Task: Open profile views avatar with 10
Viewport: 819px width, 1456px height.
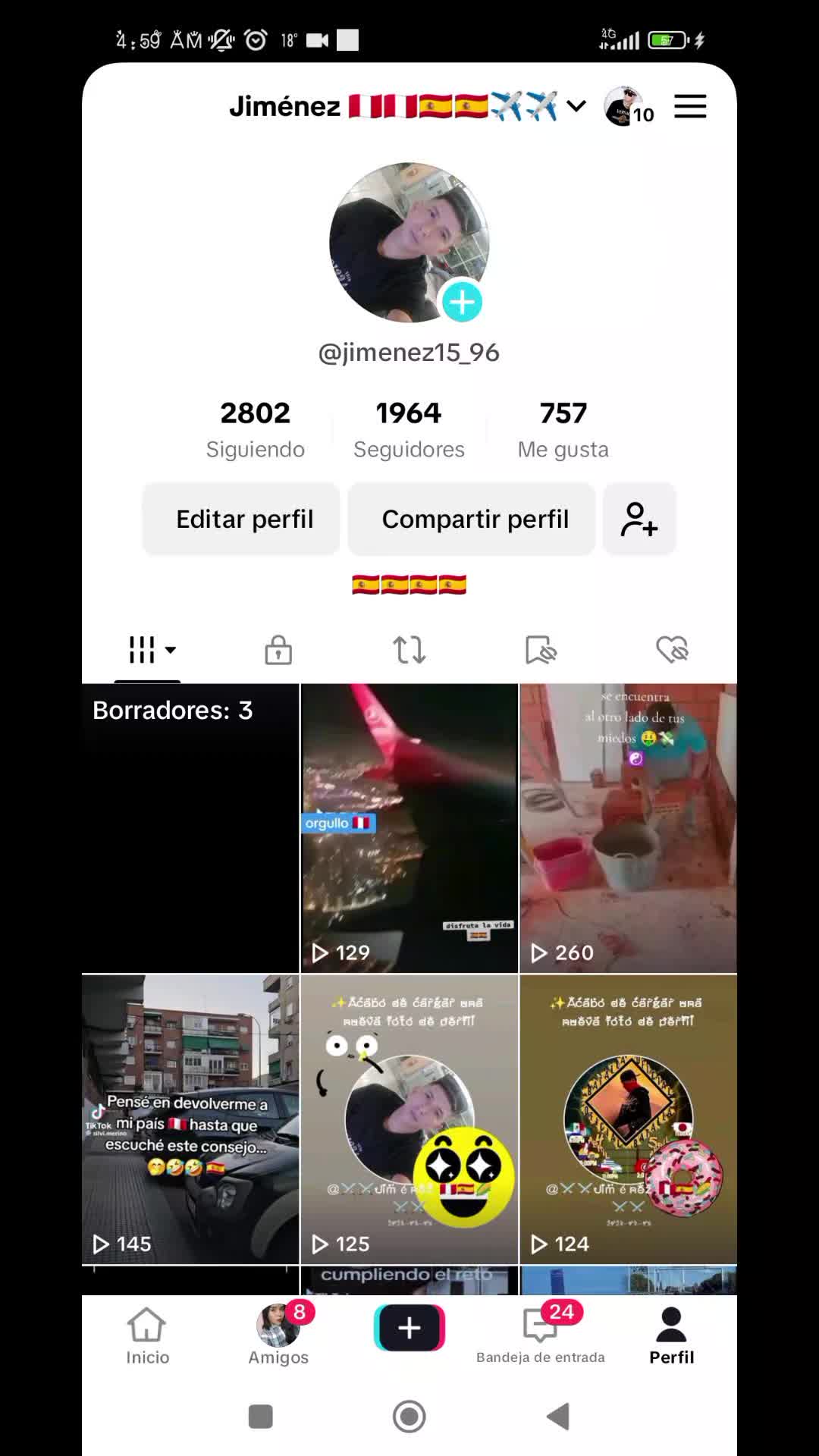Action: (626, 107)
